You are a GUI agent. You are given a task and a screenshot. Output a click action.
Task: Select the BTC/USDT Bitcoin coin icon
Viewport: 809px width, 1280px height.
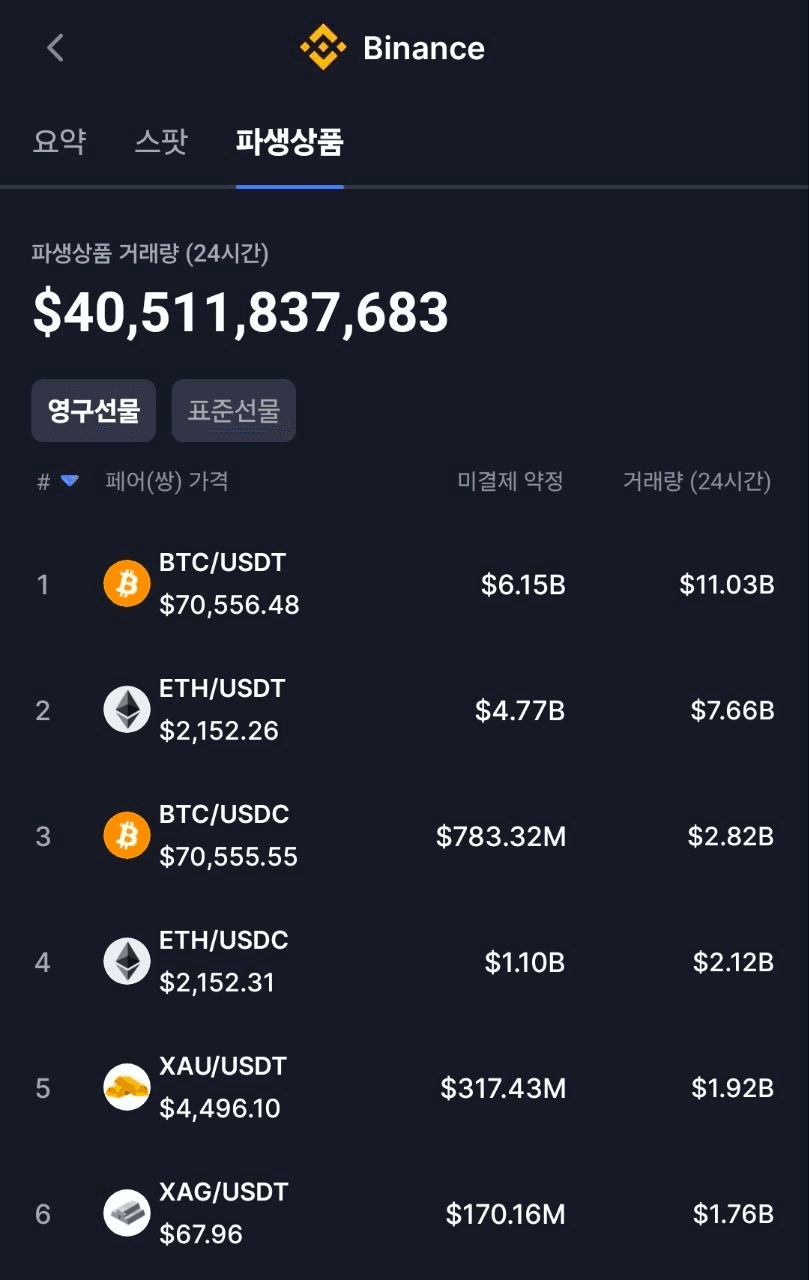[126, 583]
